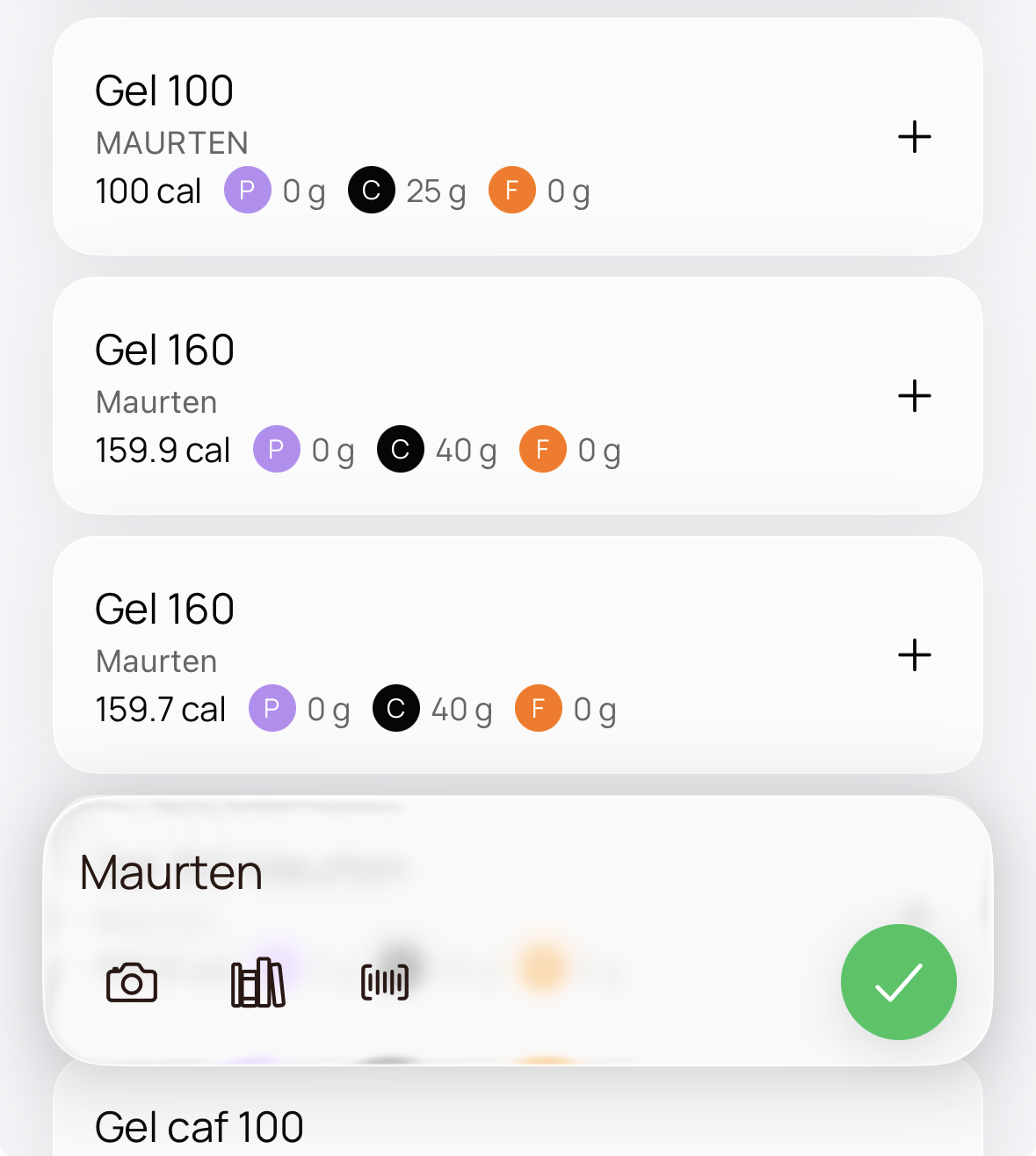1036x1156 pixels.
Task: Select the 159.9 cal calorie label
Action: pyautogui.click(x=163, y=449)
